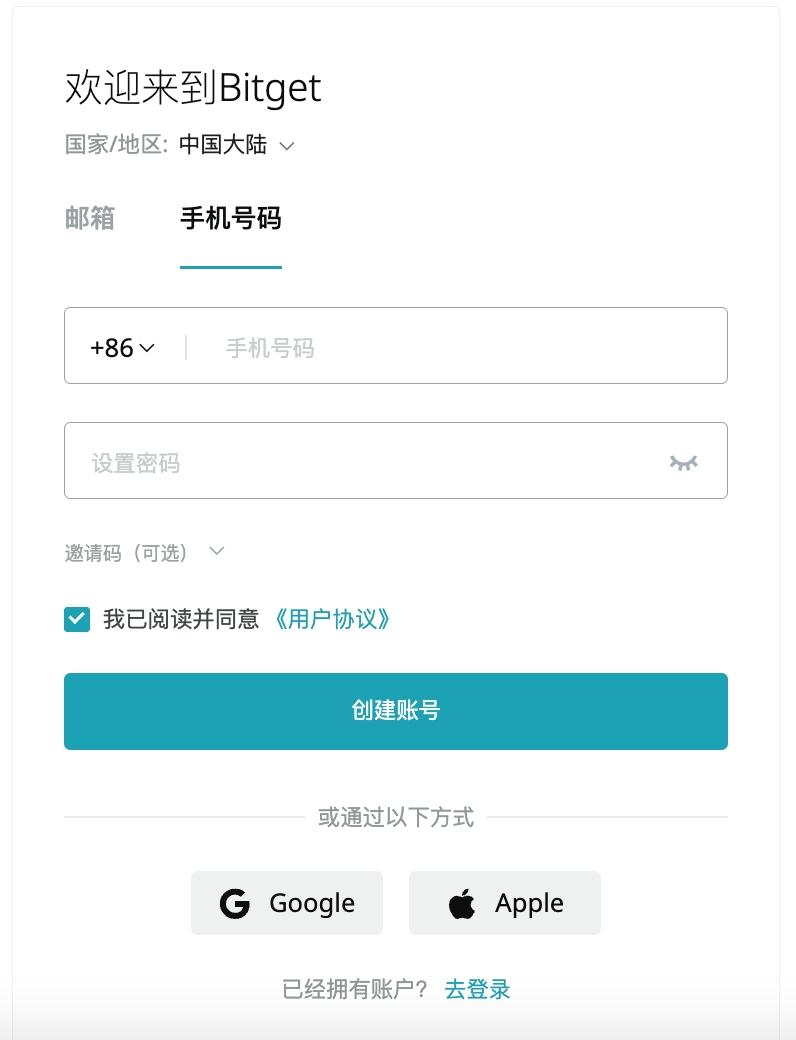This screenshot has height=1040, width=796.
Task: Uncheck the user agreement checkbox
Action: pyautogui.click(x=77, y=619)
